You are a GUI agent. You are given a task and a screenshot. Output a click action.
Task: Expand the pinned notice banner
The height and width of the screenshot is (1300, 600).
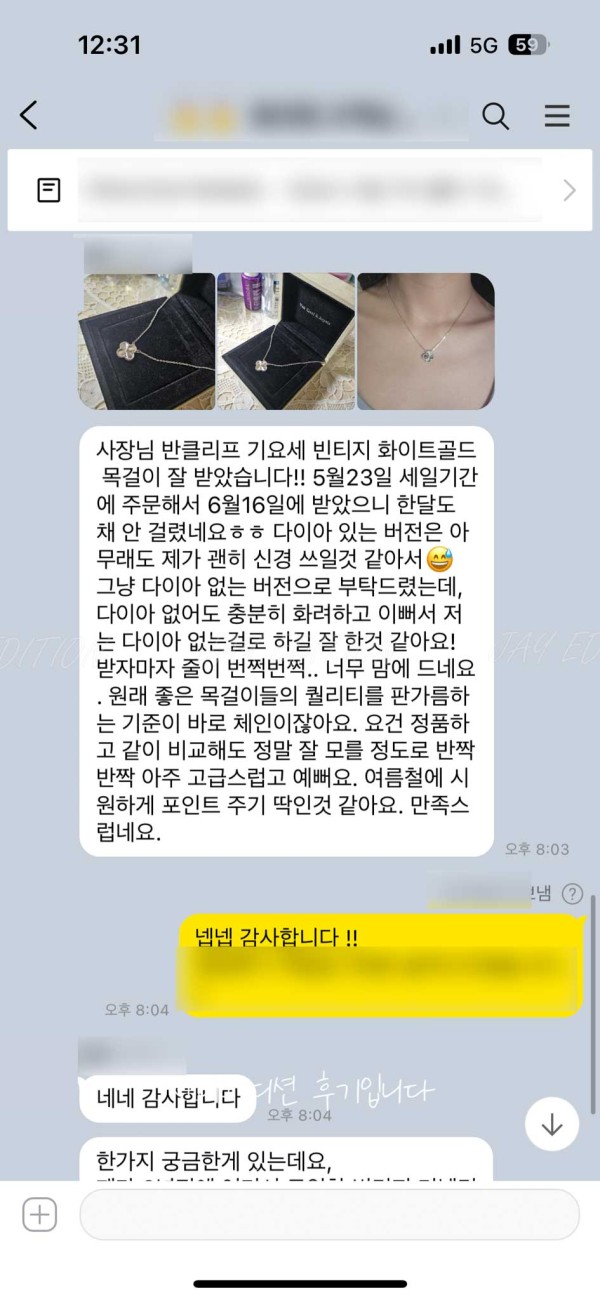[x=569, y=190]
